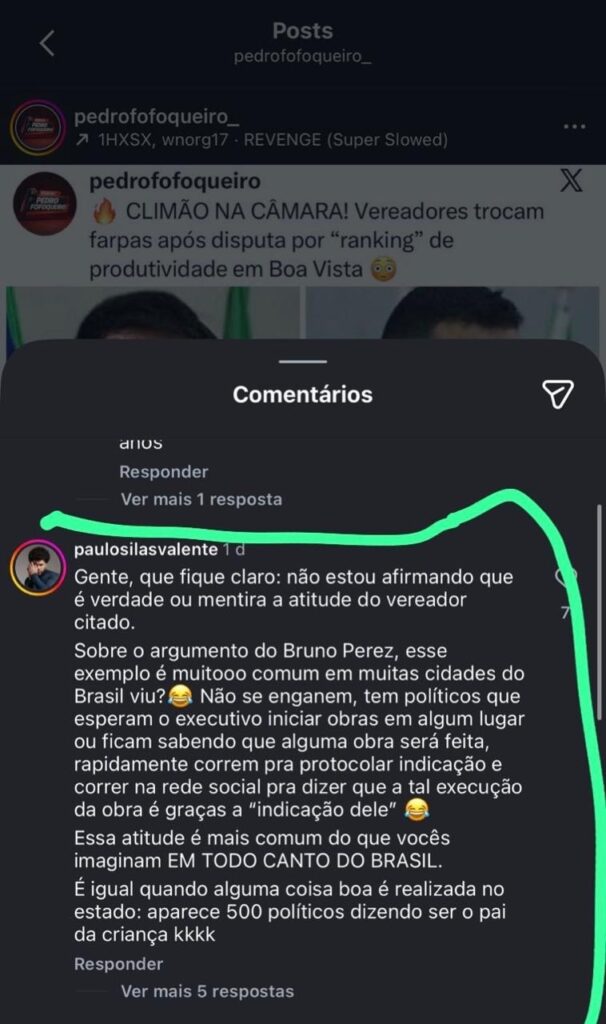Tap Responder above "Ver mais 1 resposta"
The width and height of the screenshot is (606, 1024).
[x=163, y=471]
